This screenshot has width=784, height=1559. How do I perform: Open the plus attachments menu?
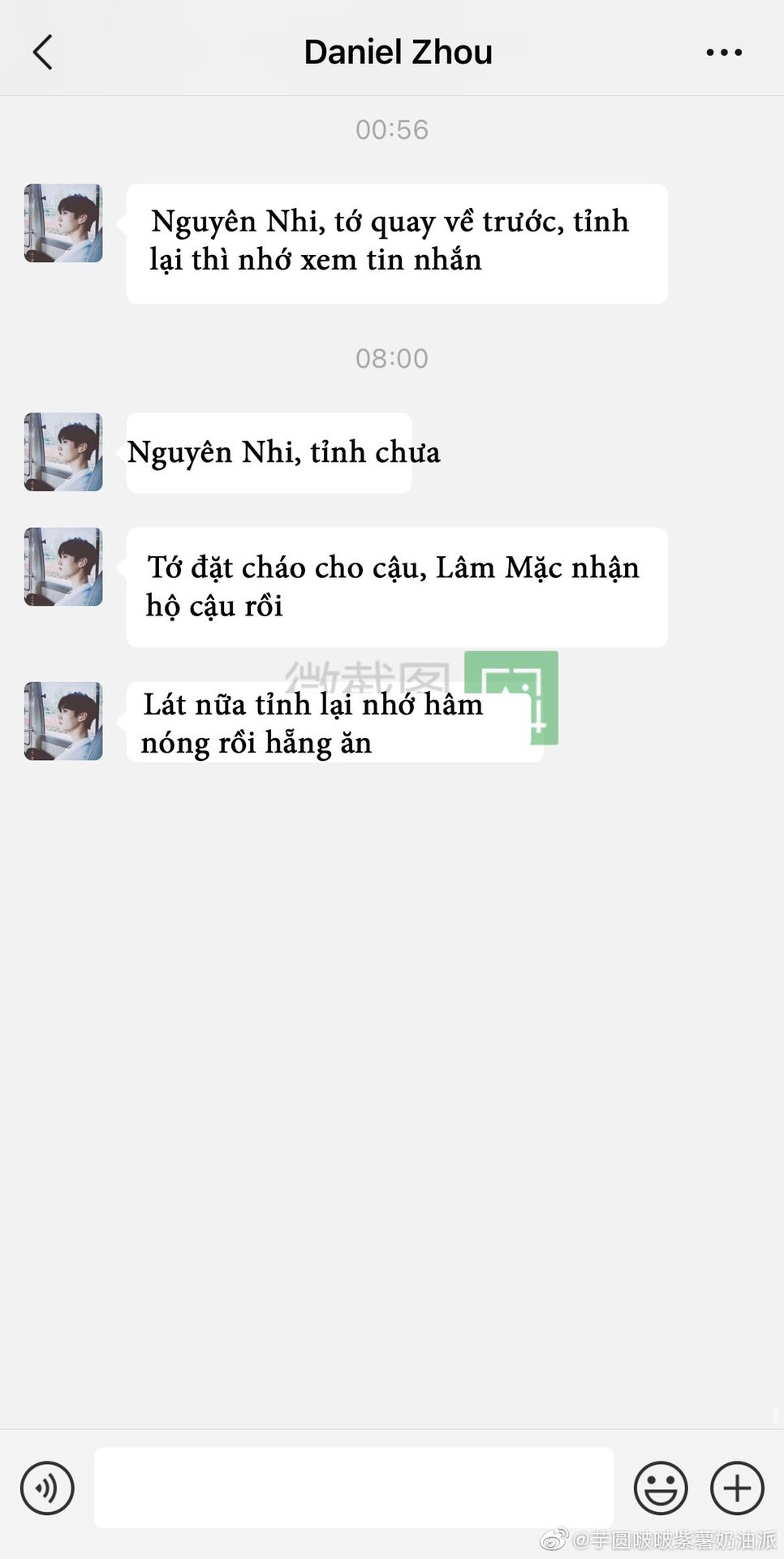coord(737,1488)
